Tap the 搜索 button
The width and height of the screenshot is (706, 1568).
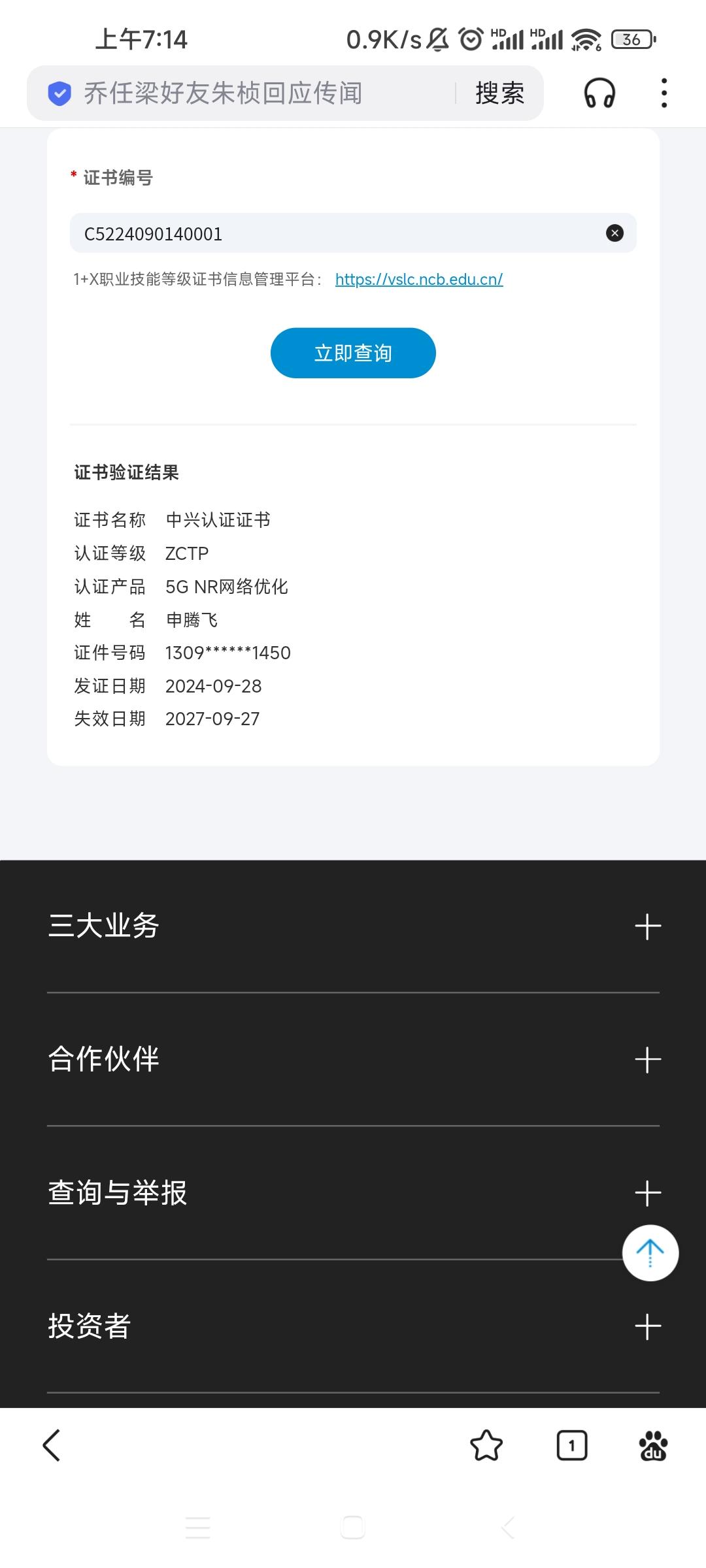pyautogui.click(x=499, y=93)
